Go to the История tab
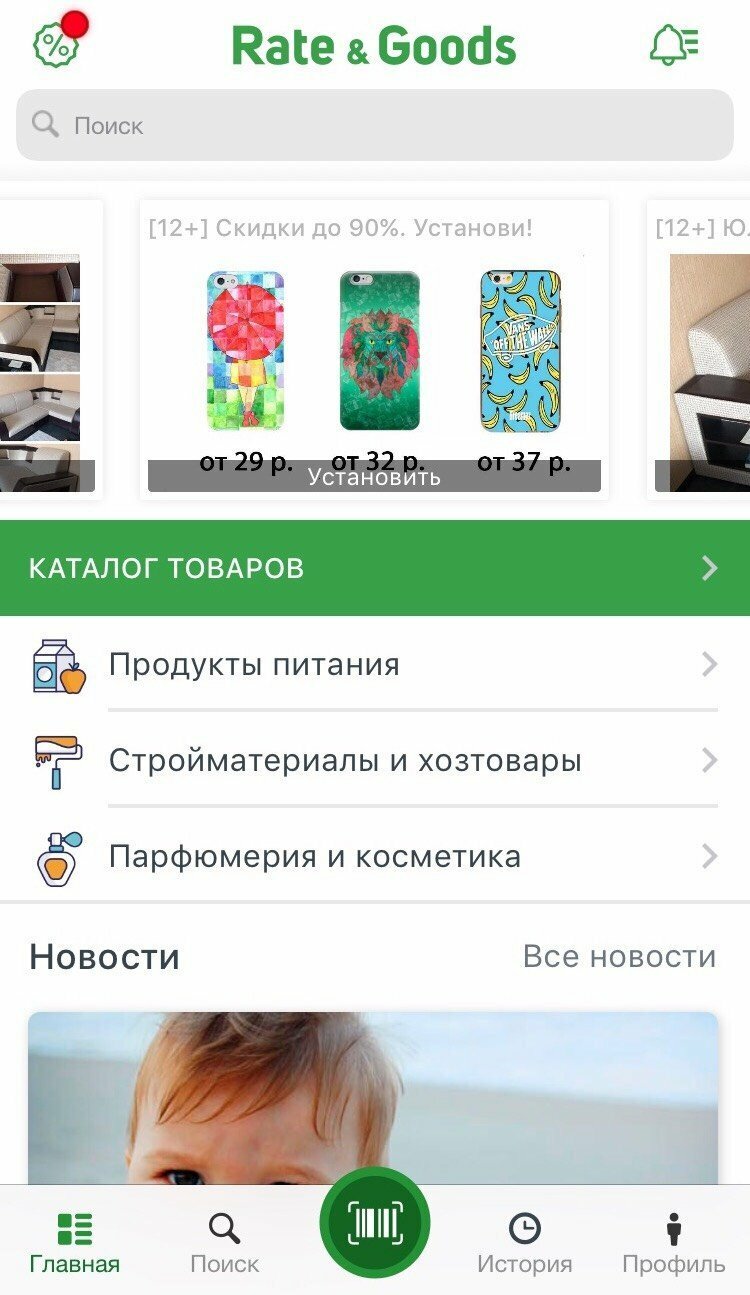This screenshot has width=750, height=1295. [x=524, y=1243]
